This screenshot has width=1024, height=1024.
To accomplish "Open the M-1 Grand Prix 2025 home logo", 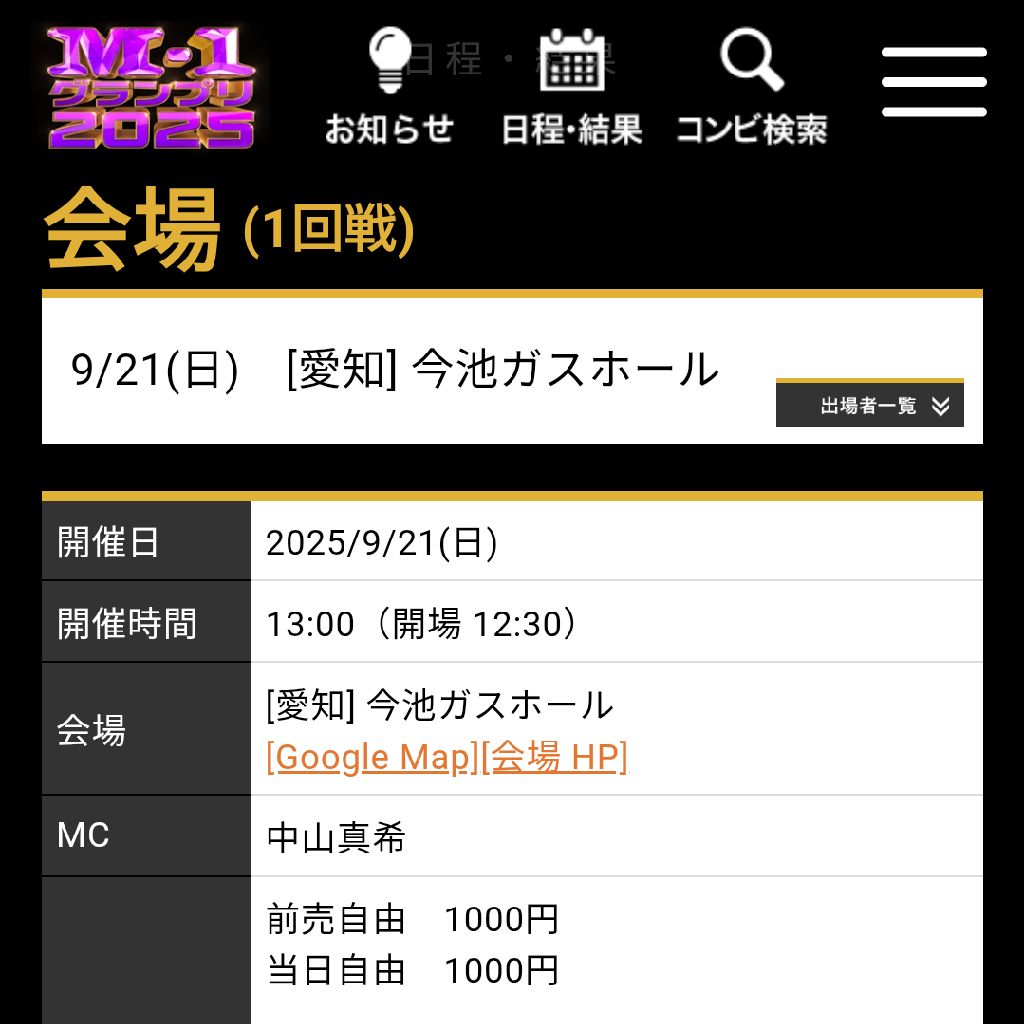I will coord(150,87).
